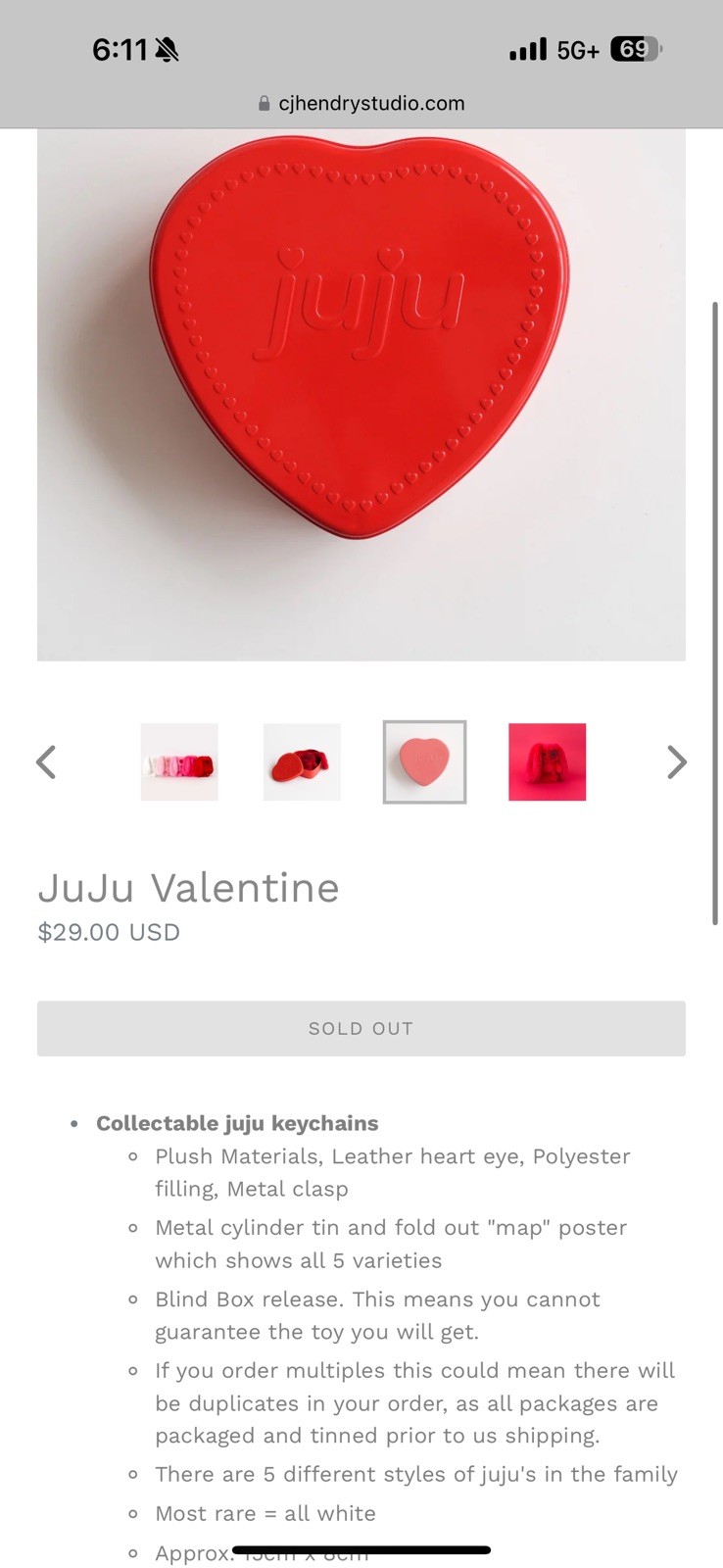Select the open heart tin thumbnail

point(302,761)
